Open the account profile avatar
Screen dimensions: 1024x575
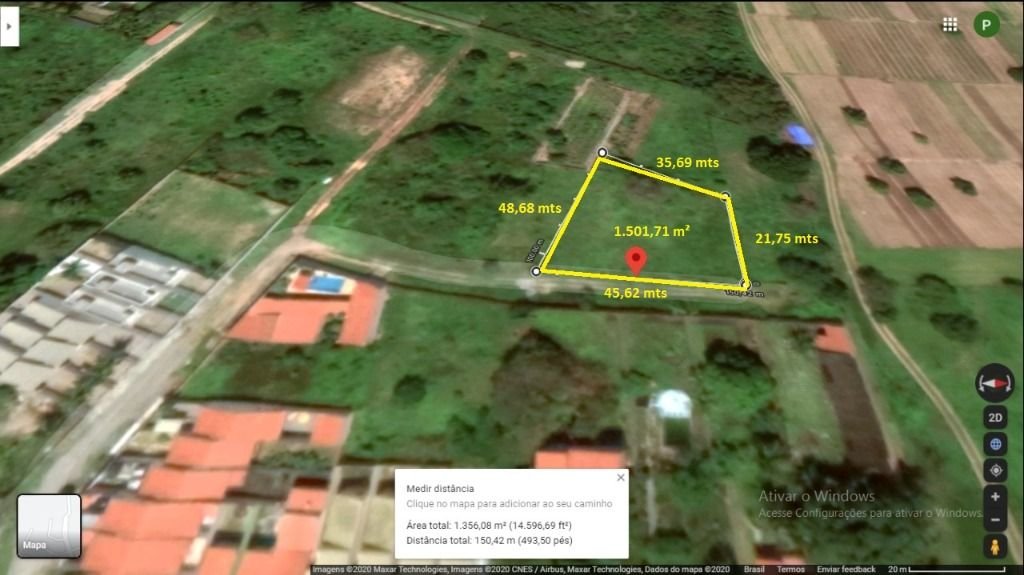[x=987, y=24]
